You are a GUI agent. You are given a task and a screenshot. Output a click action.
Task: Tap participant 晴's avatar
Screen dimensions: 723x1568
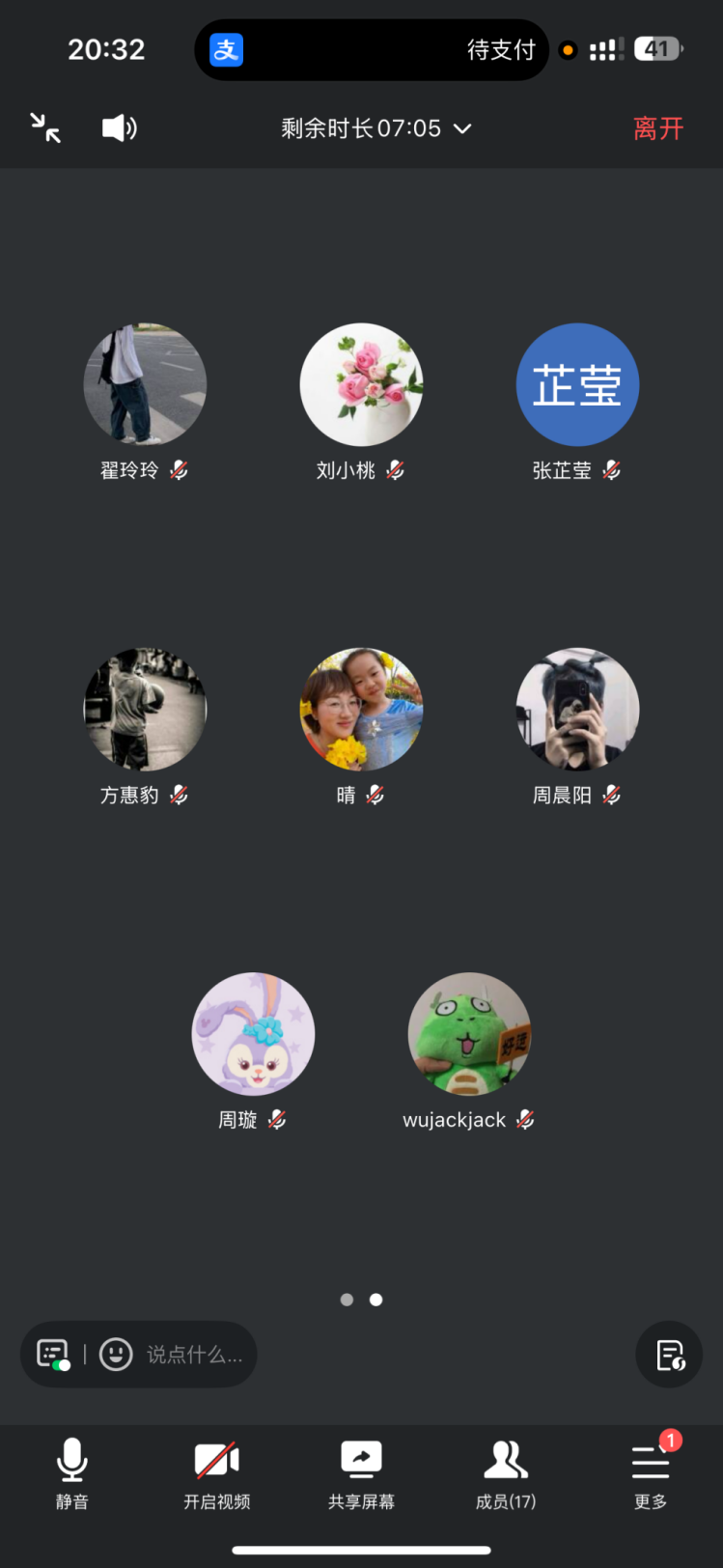point(361,709)
